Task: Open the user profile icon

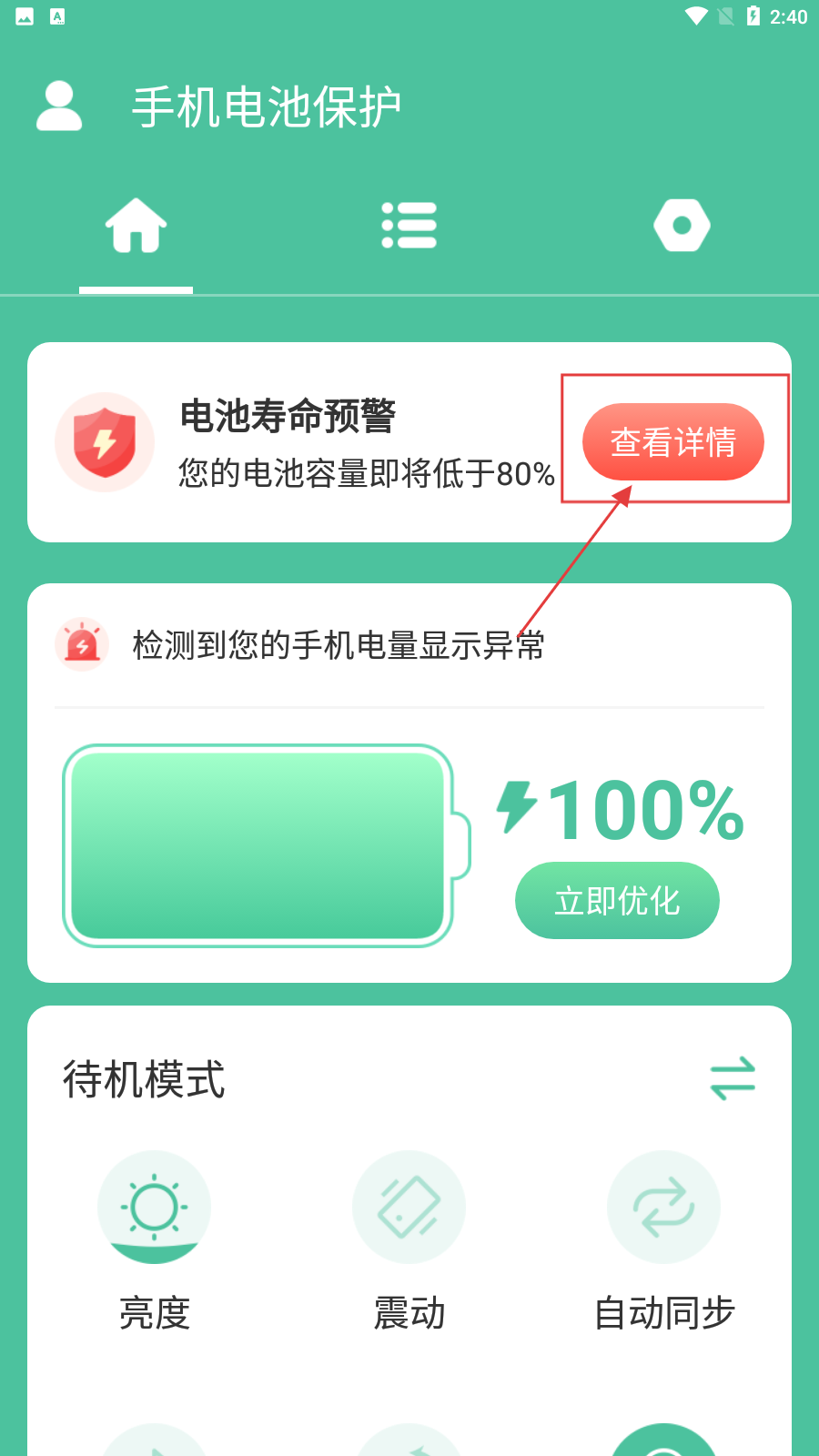Action: [59, 106]
